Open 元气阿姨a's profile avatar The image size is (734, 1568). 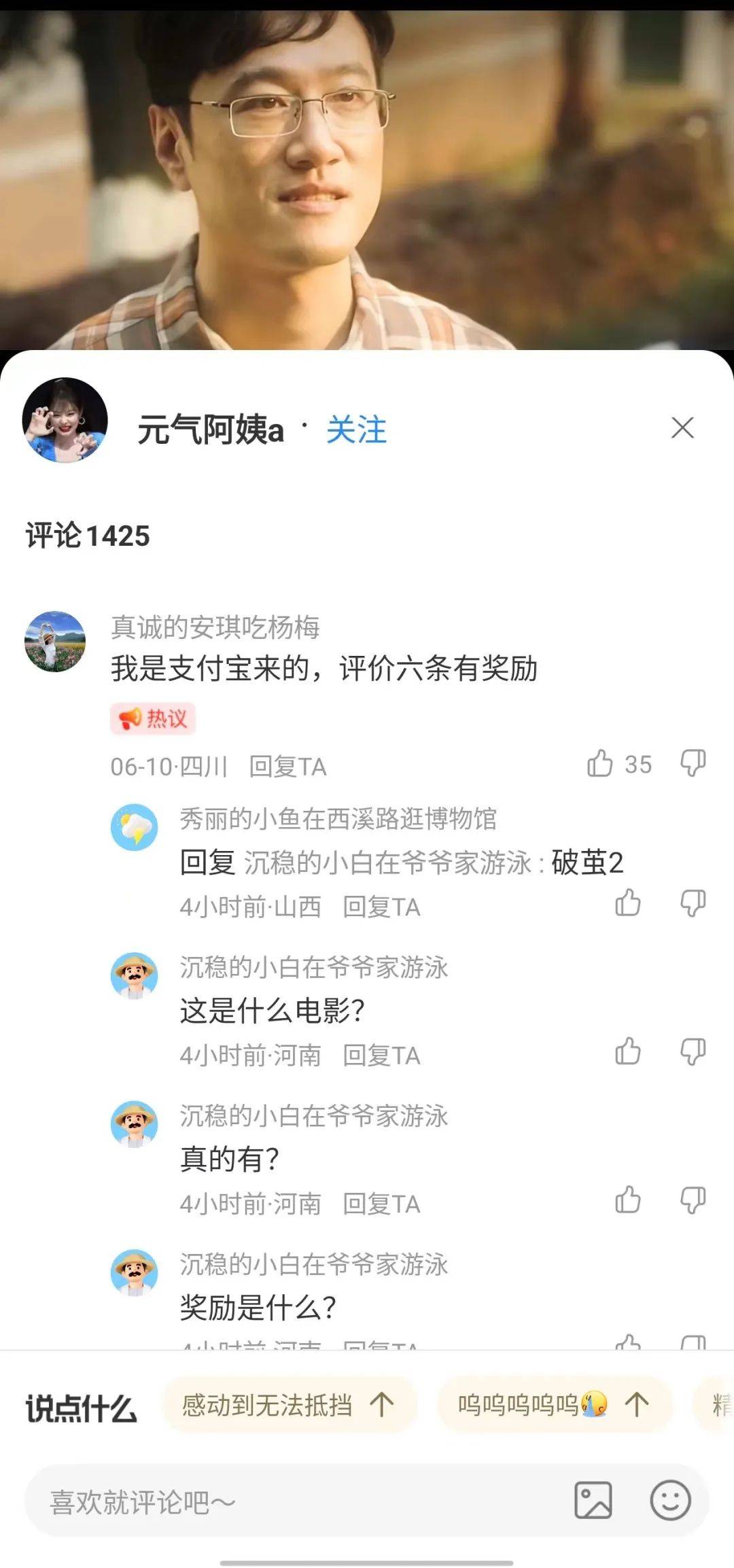click(65, 420)
